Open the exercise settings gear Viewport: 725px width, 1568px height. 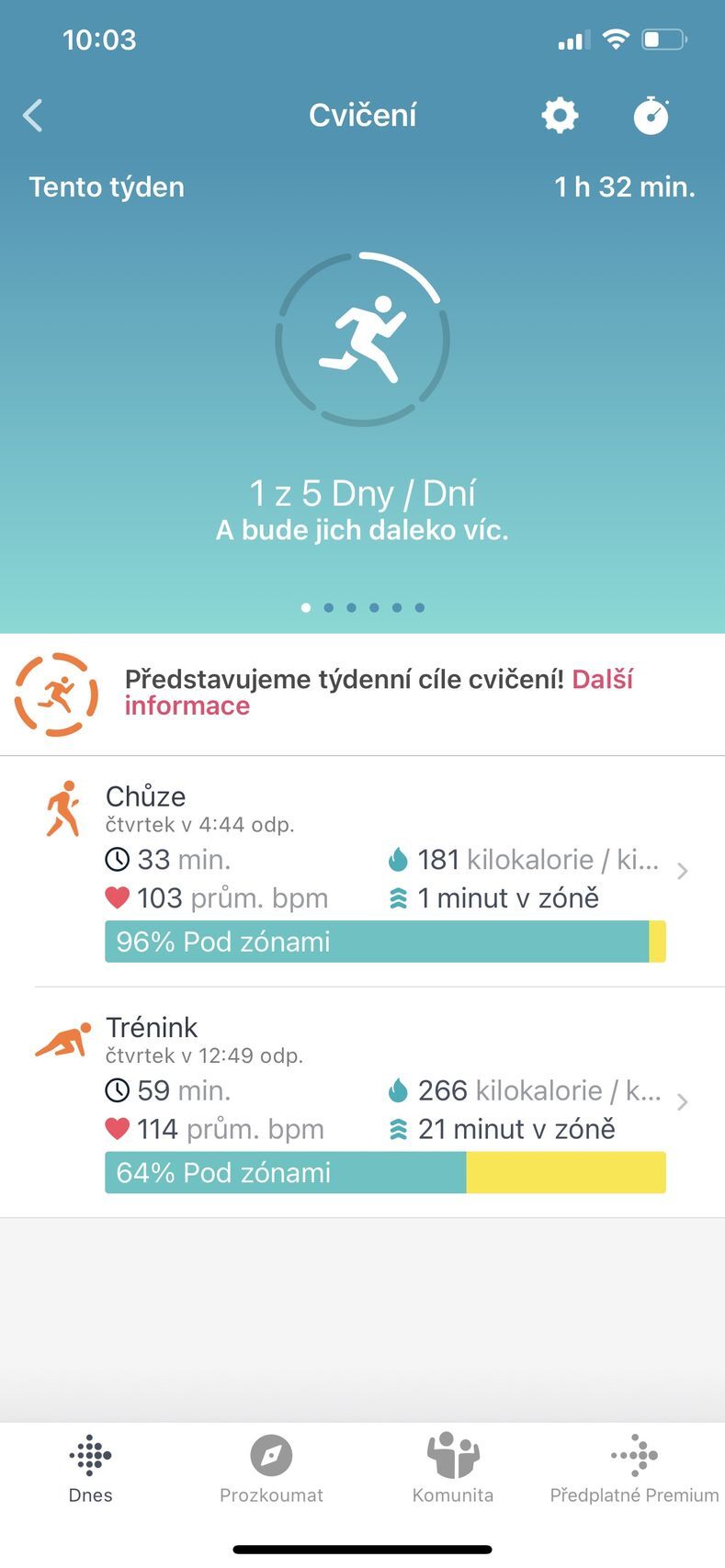point(559,115)
